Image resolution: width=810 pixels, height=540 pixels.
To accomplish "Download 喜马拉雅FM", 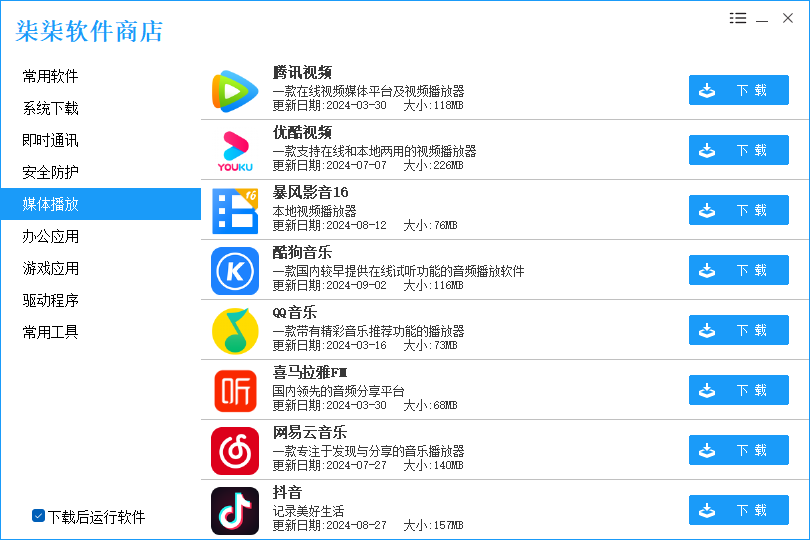I will [x=738, y=390].
